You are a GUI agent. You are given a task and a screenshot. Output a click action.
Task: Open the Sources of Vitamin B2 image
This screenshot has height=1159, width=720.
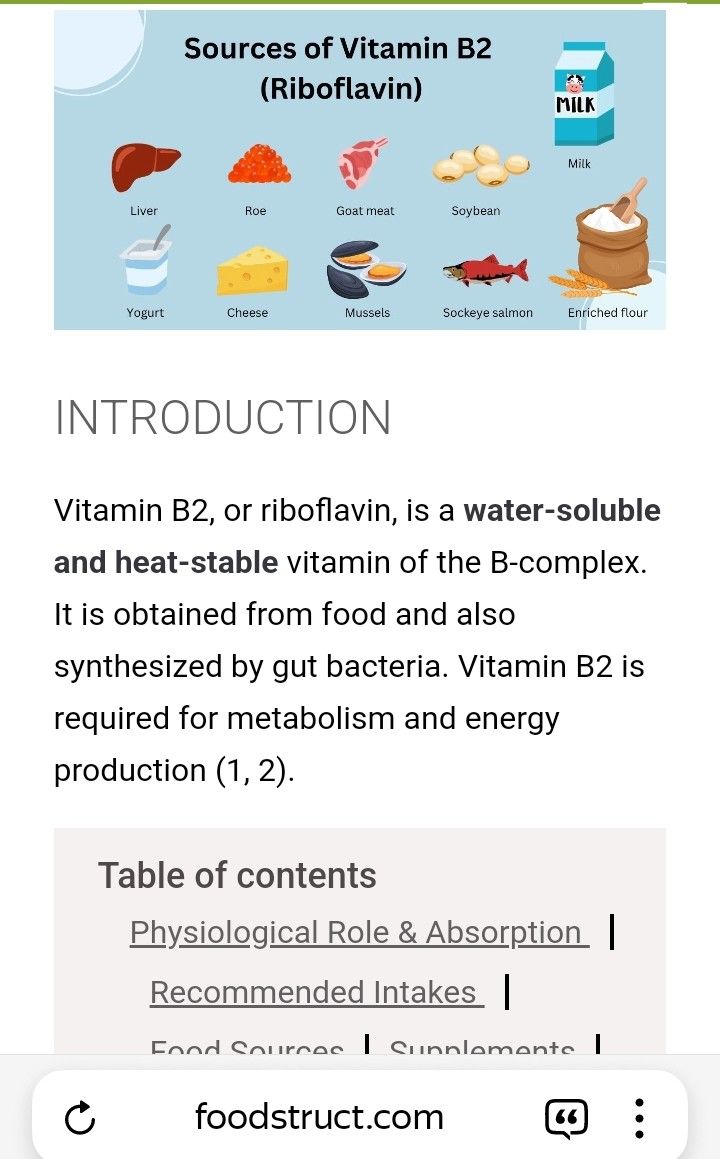point(360,169)
